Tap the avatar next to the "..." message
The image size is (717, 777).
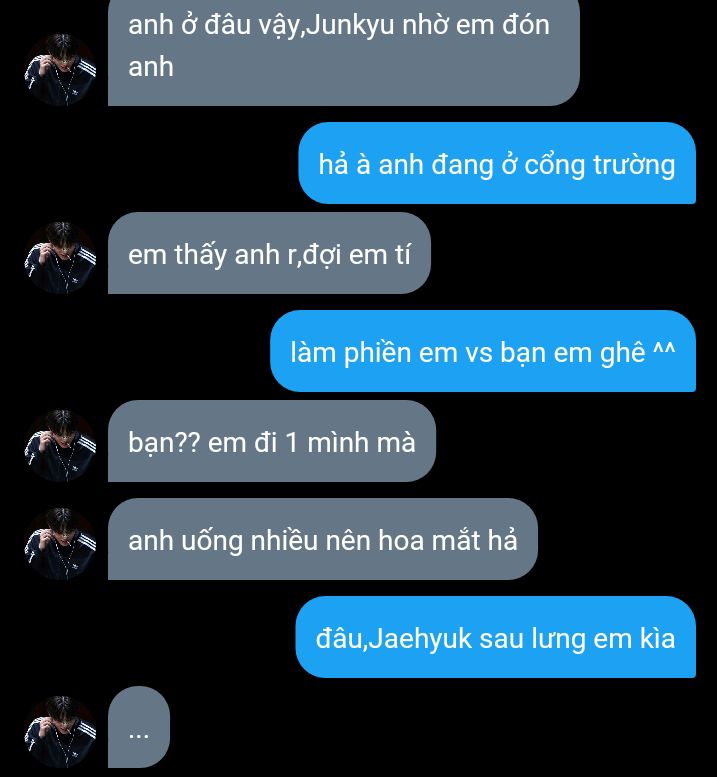tap(61, 731)
